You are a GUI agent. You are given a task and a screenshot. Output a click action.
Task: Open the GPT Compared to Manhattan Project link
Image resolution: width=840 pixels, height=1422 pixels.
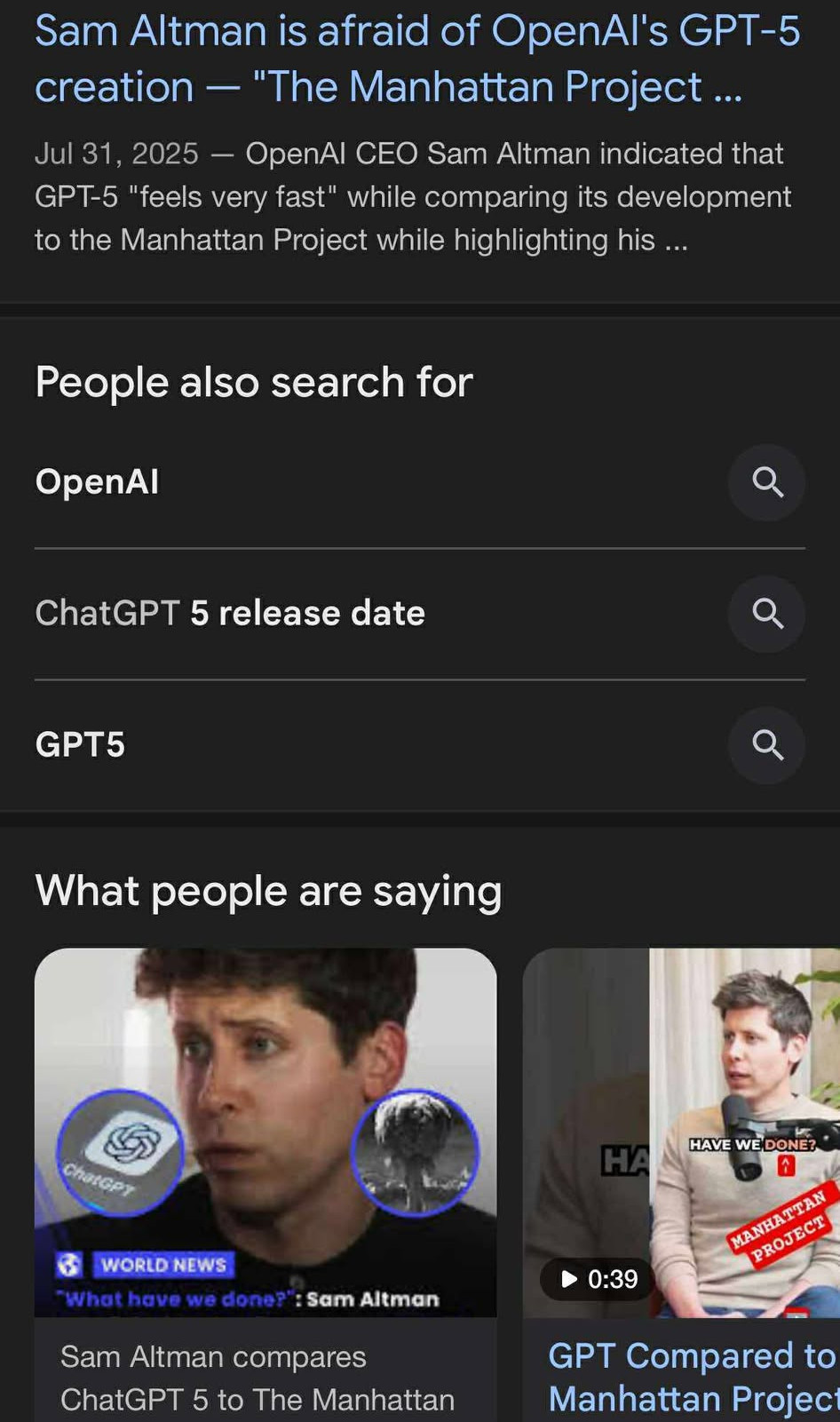click(x=693, y=1377)
